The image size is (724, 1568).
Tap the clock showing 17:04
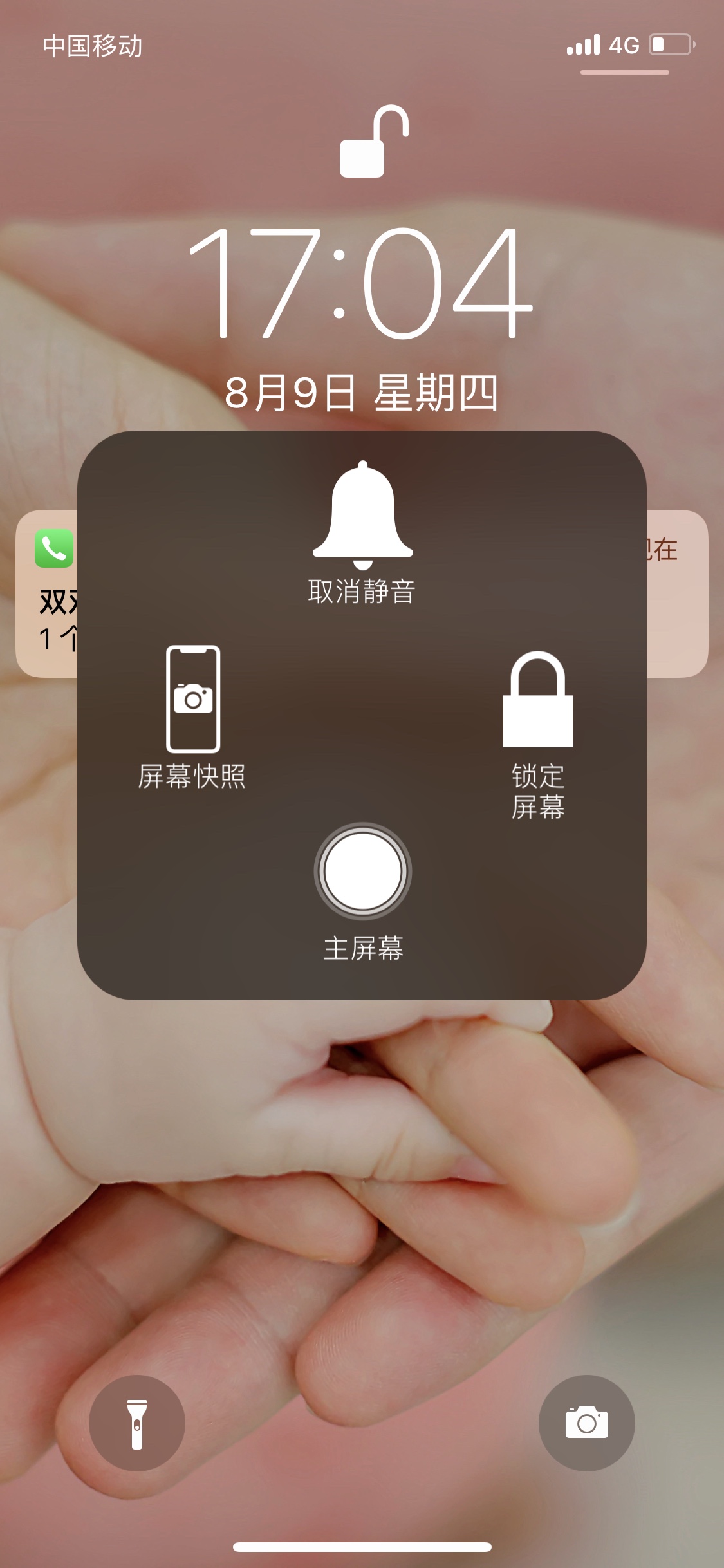point(362,283)
